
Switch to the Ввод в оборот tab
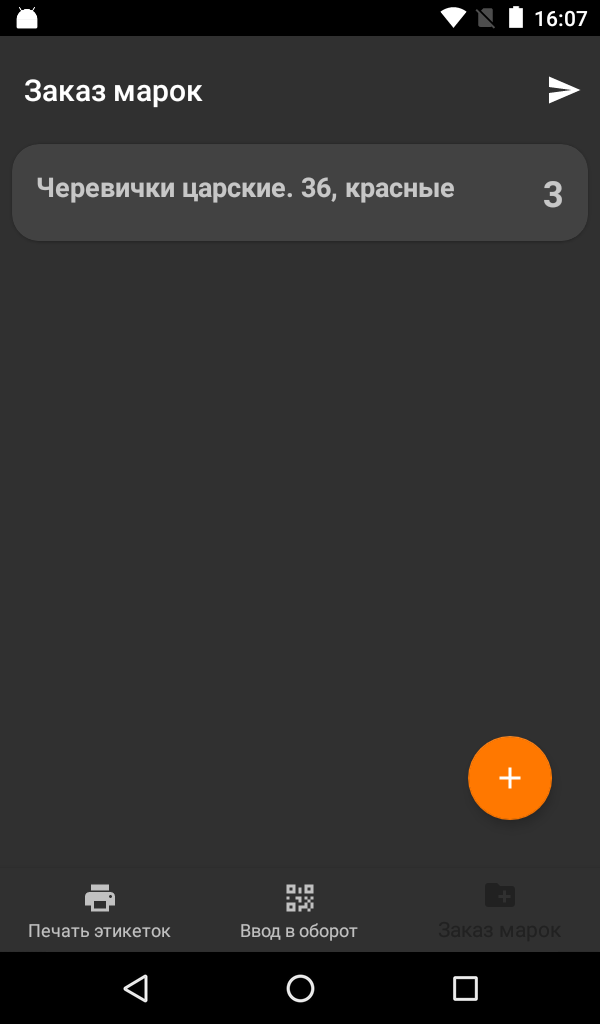(x=299, y=911)
